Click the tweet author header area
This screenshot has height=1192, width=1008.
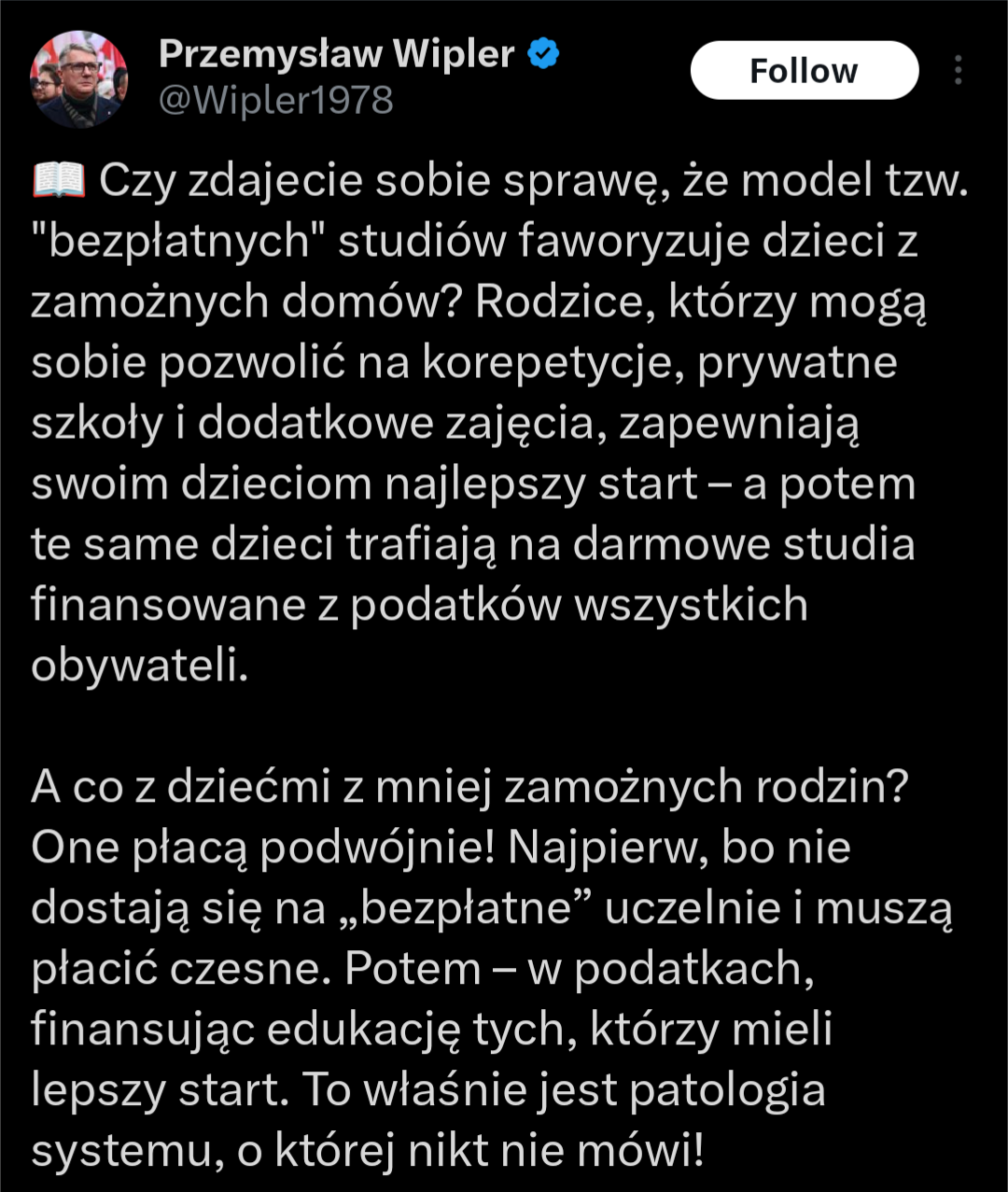point(336,75)
